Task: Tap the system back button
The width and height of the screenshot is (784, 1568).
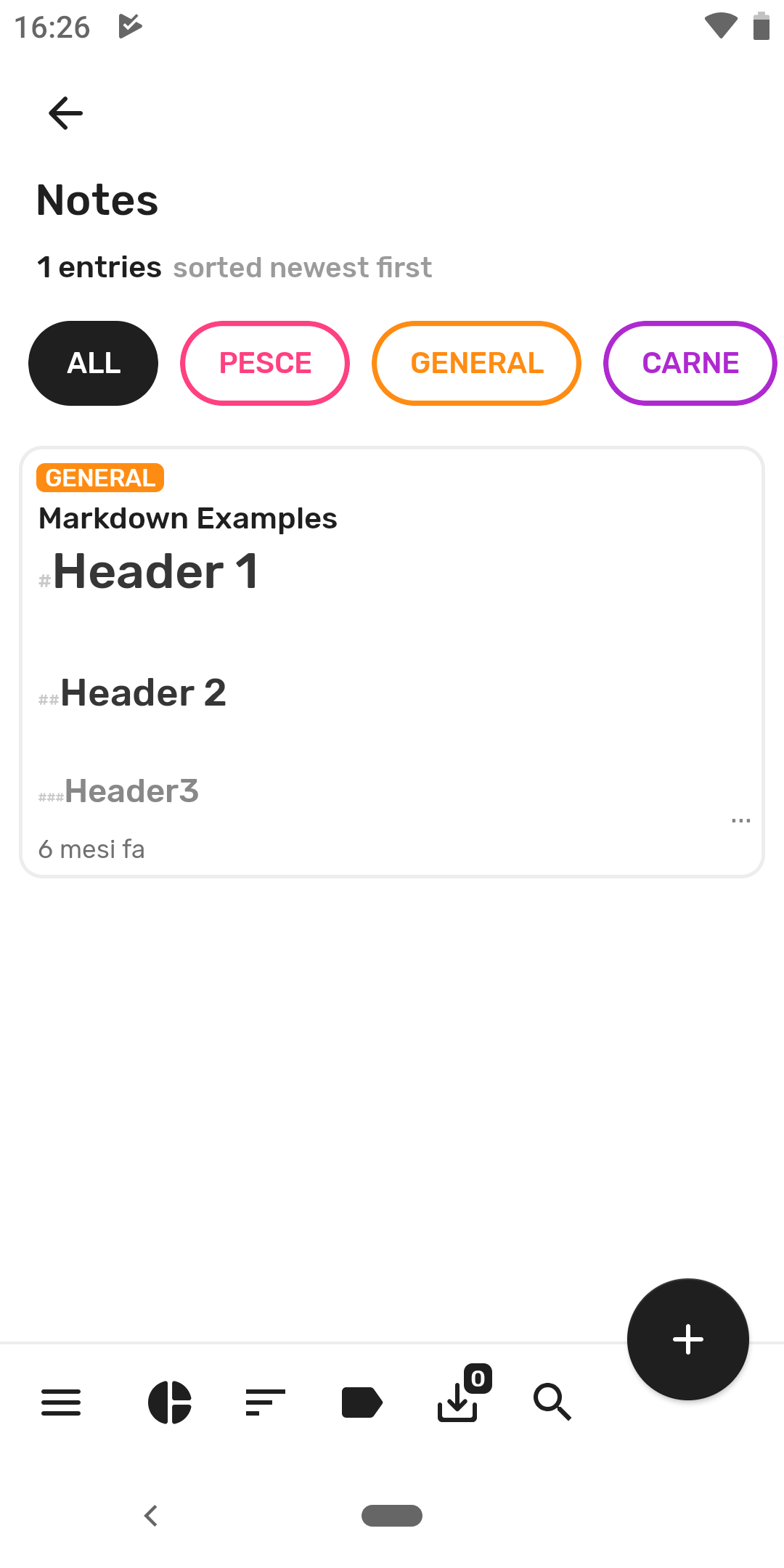Action: click(151, 1516)
